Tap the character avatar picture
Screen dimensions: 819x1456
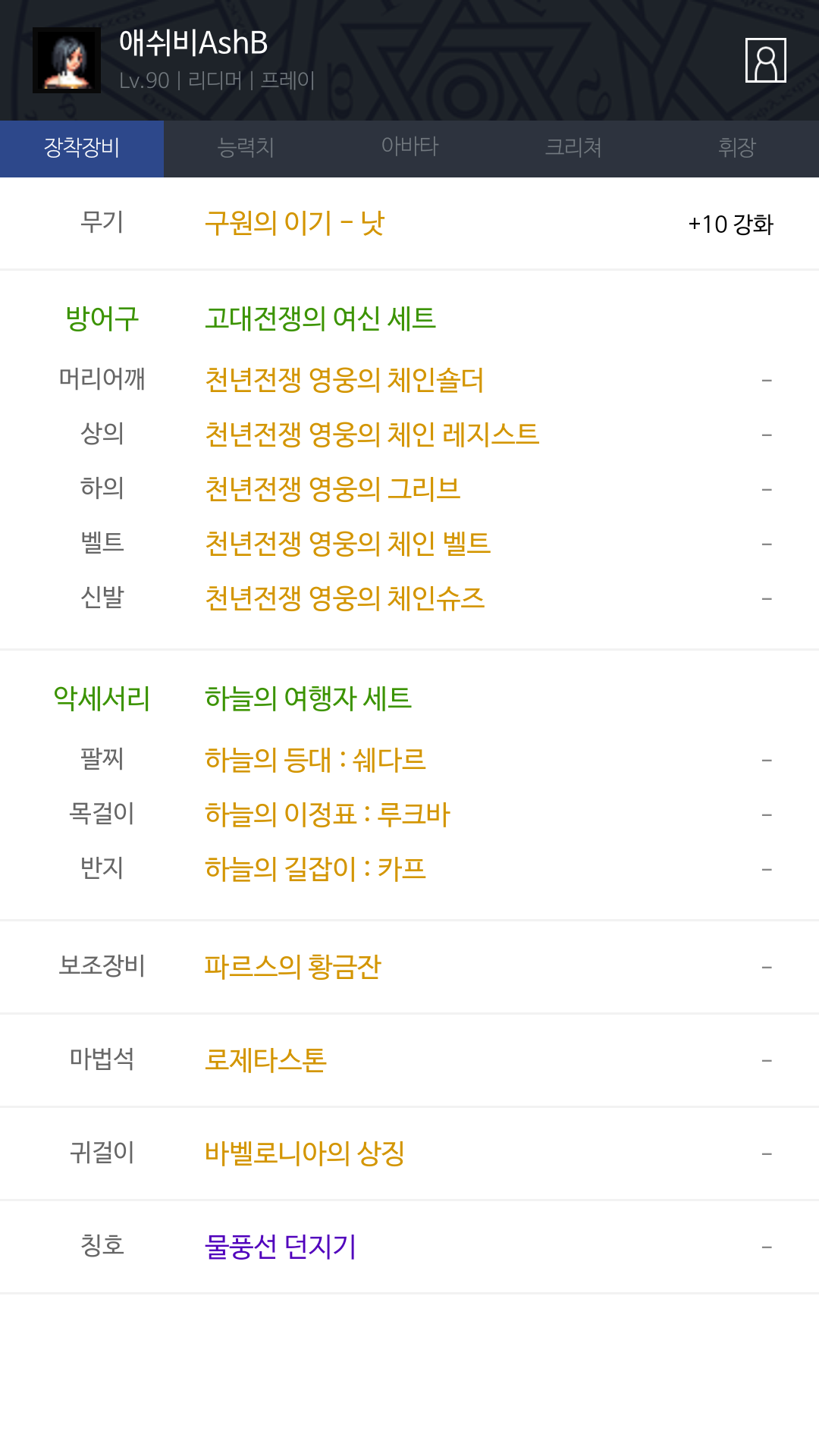click(x=67, y=60)
